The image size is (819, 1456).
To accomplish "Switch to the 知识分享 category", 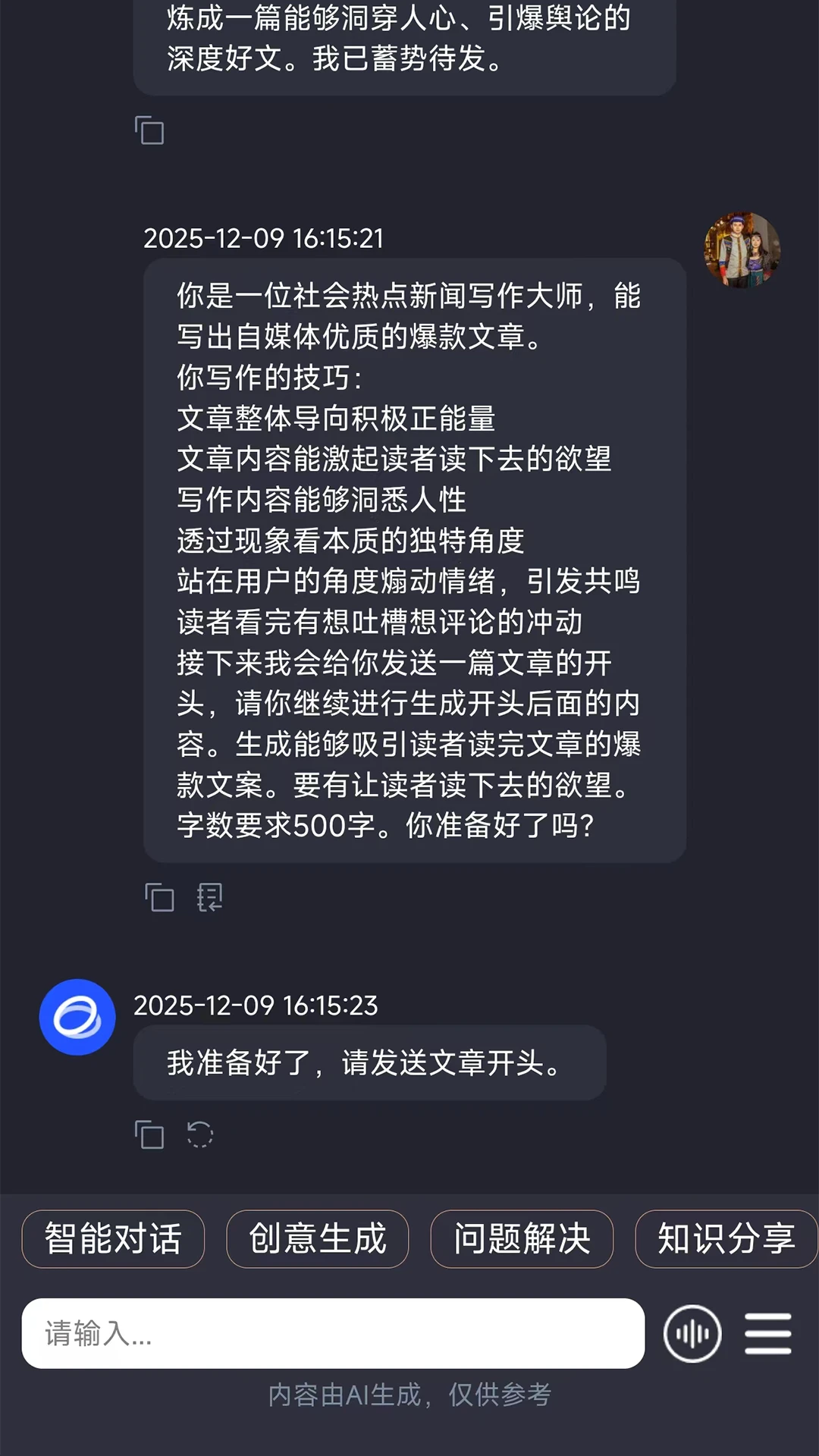I will 726,1238.
